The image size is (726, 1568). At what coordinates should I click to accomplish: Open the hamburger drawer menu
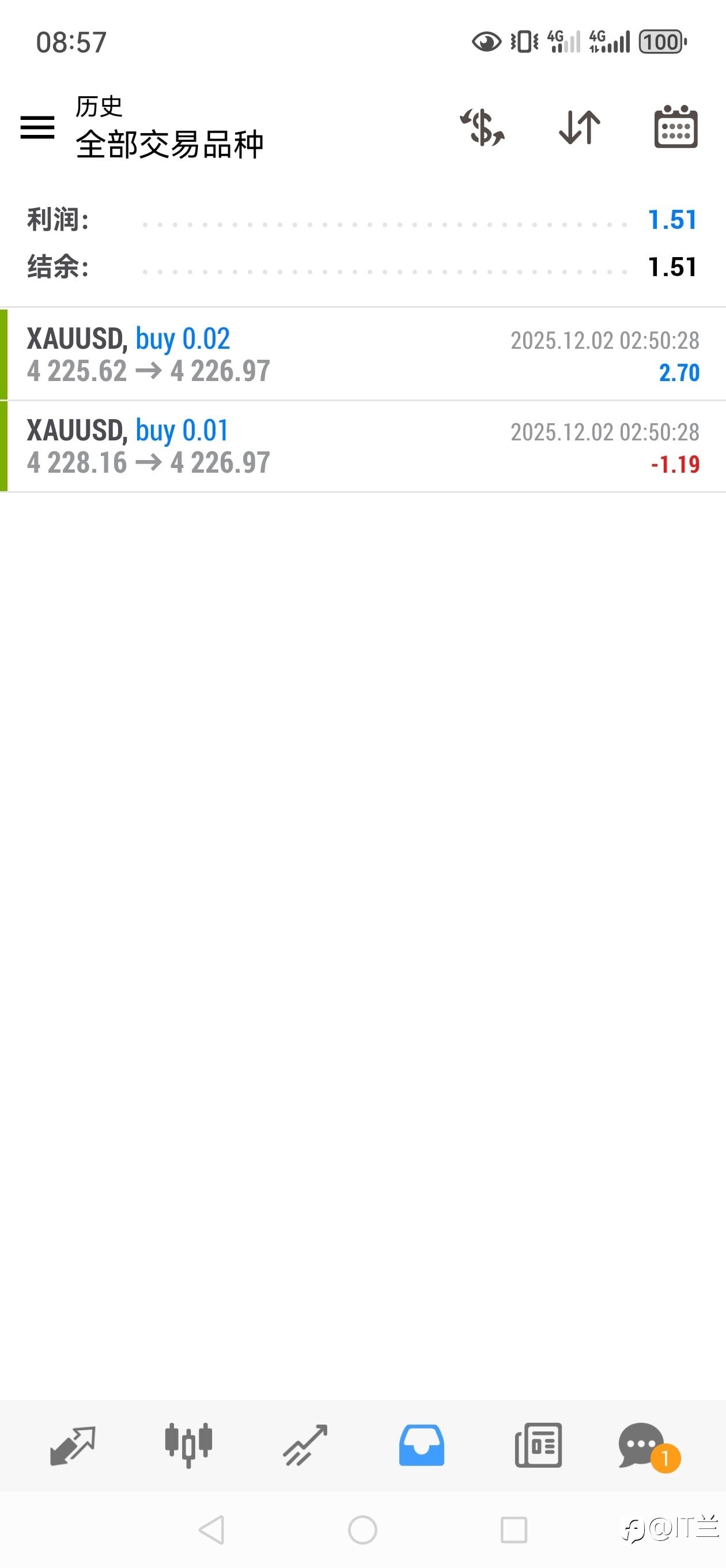click(x=37, y=127)
